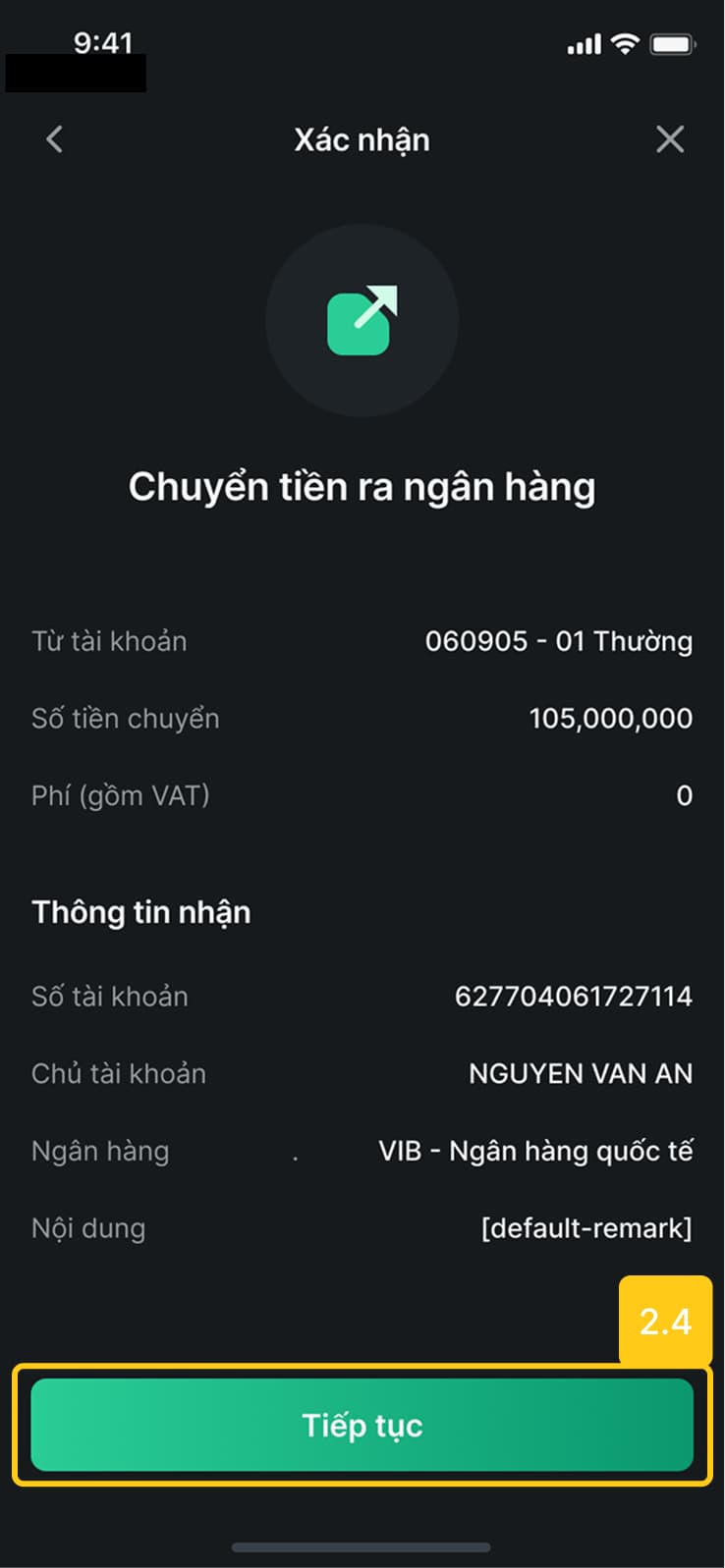Close the transfer confirmation screen
Viewport: 725px width, 1568px height.
pyautogui.click(x=670, y=139)
